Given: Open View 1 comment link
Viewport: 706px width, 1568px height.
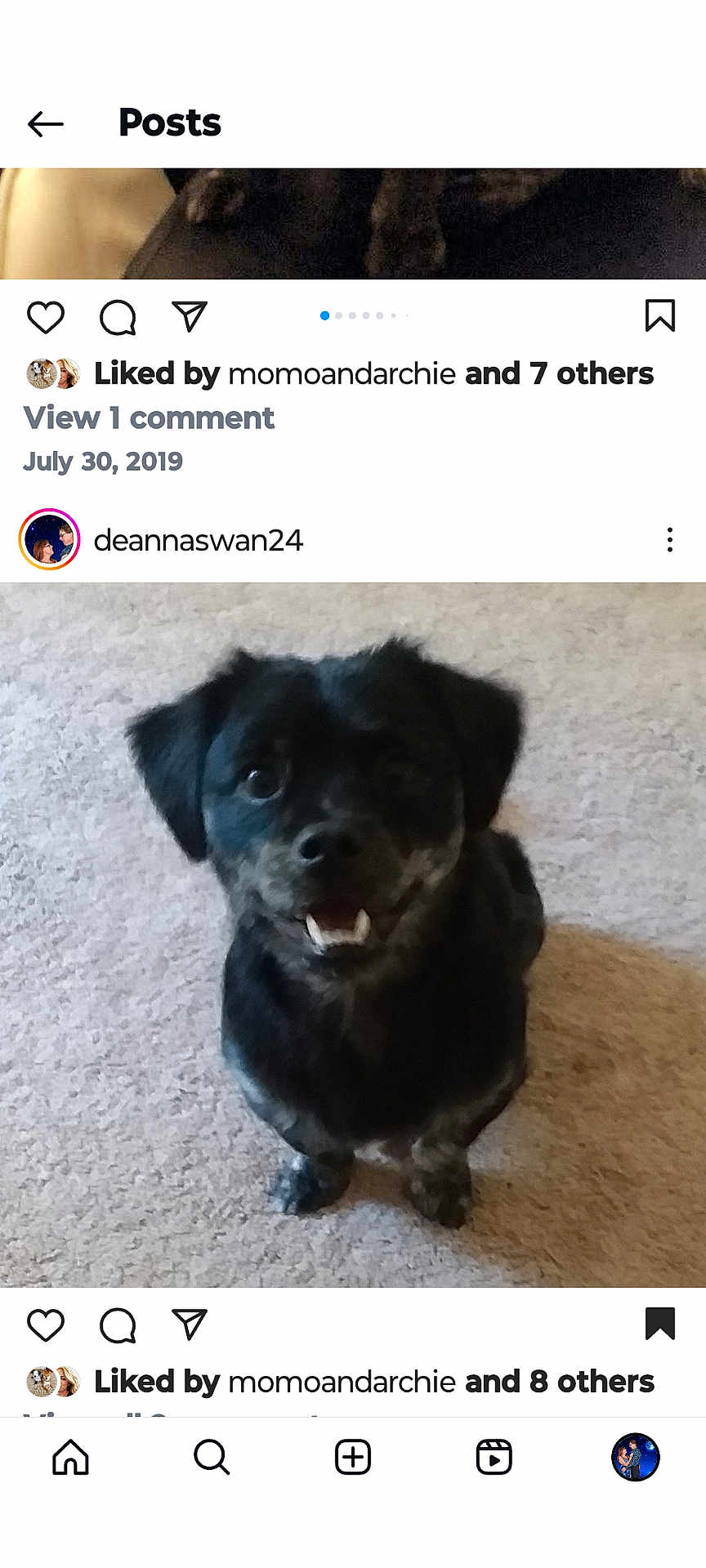Looking at the screenshot, I should 149,418.
